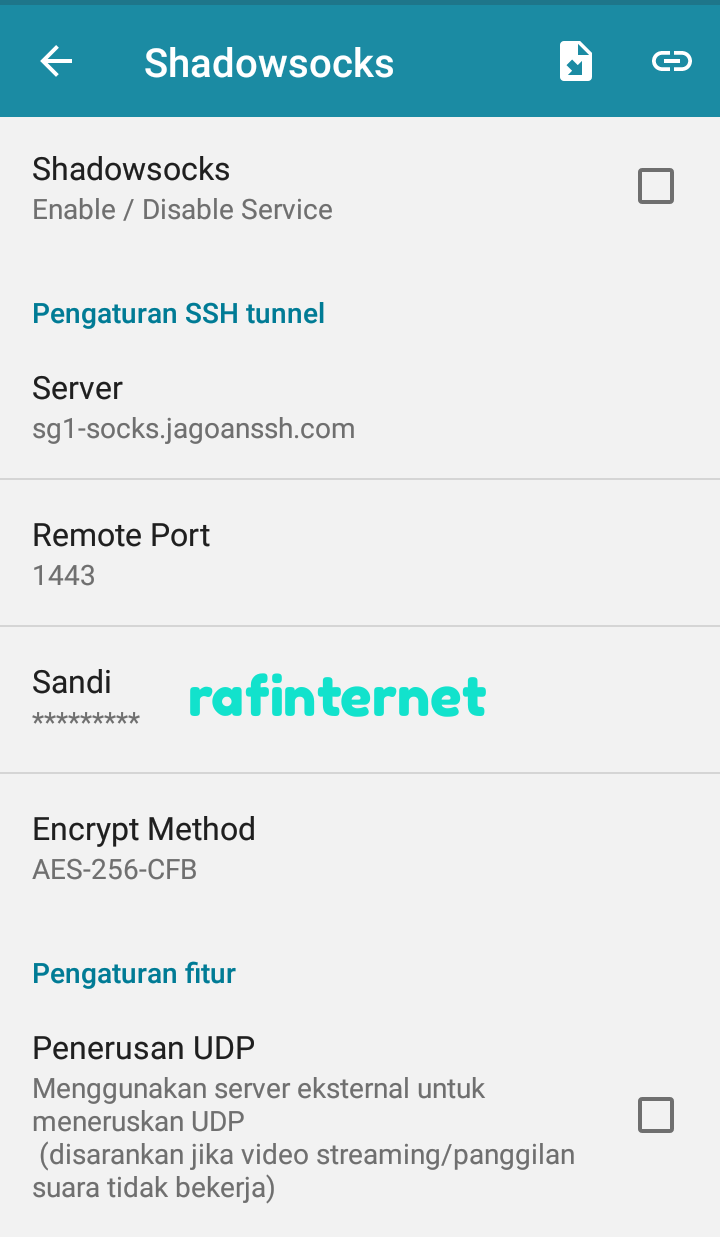This screenshot has height=1237, width=720.
Task: Tap the link icon in app bar
Action: [x=671, y=62]
